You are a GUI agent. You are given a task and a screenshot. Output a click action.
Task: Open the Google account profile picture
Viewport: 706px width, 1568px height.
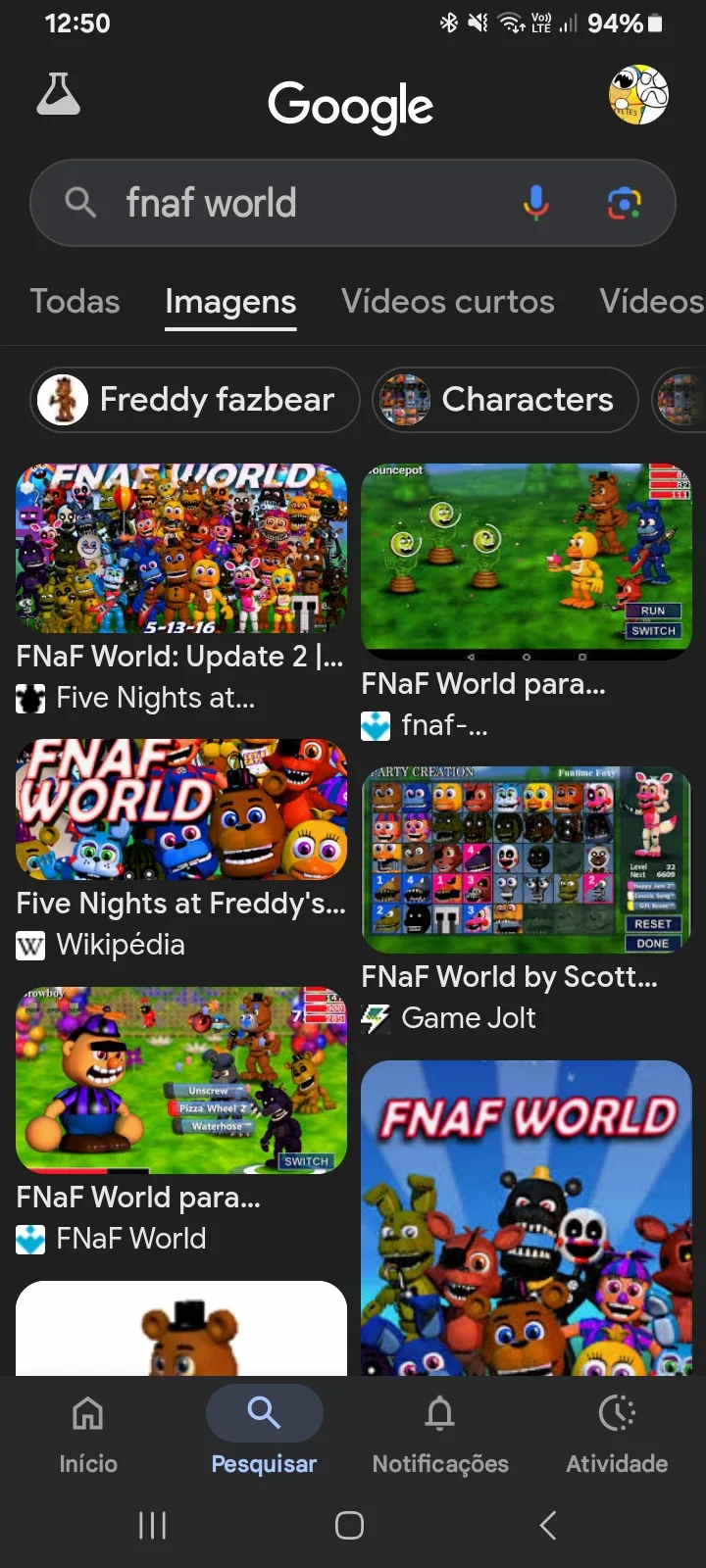click(638, 95)
